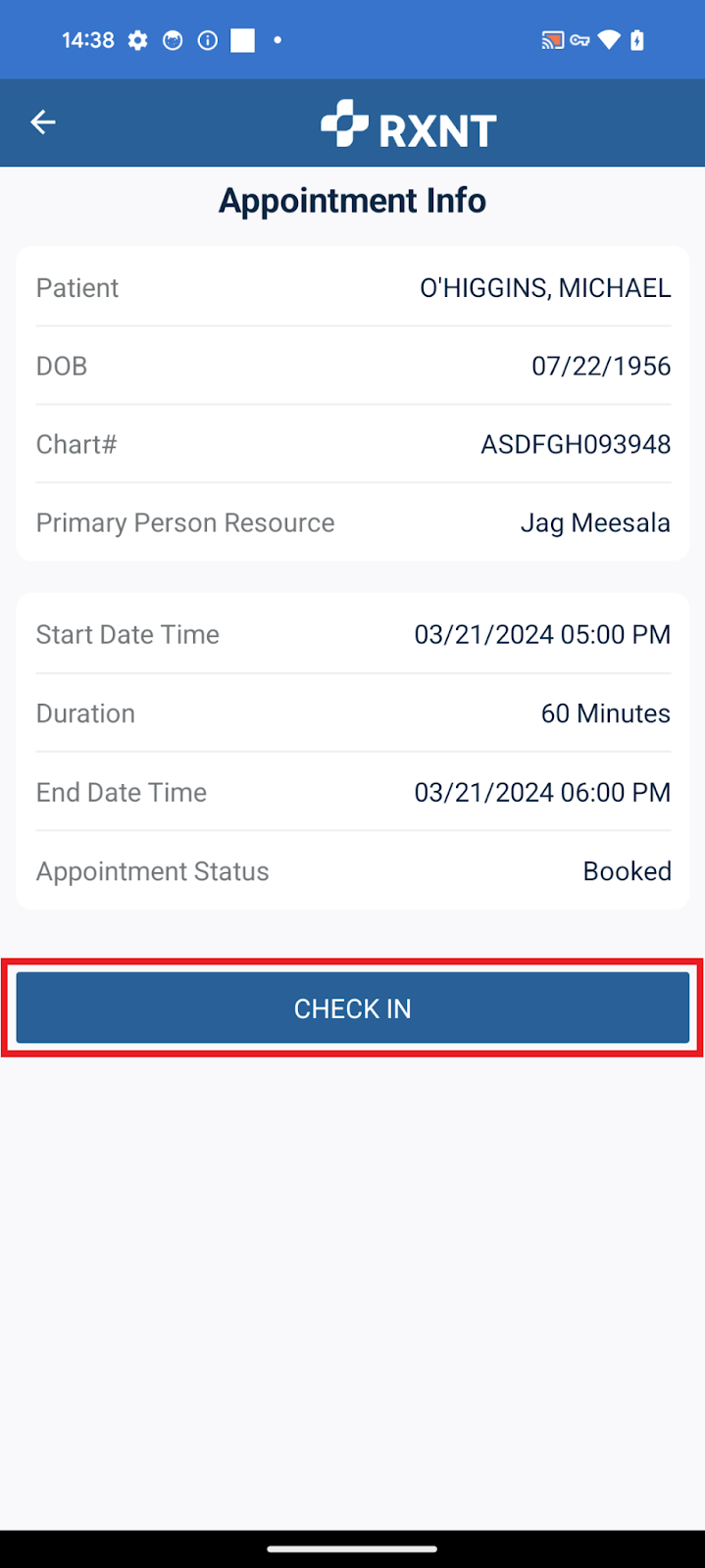Check in the booked appointment
Viewport: 705px width, 1568px height.
click(x=353, y=1007)
